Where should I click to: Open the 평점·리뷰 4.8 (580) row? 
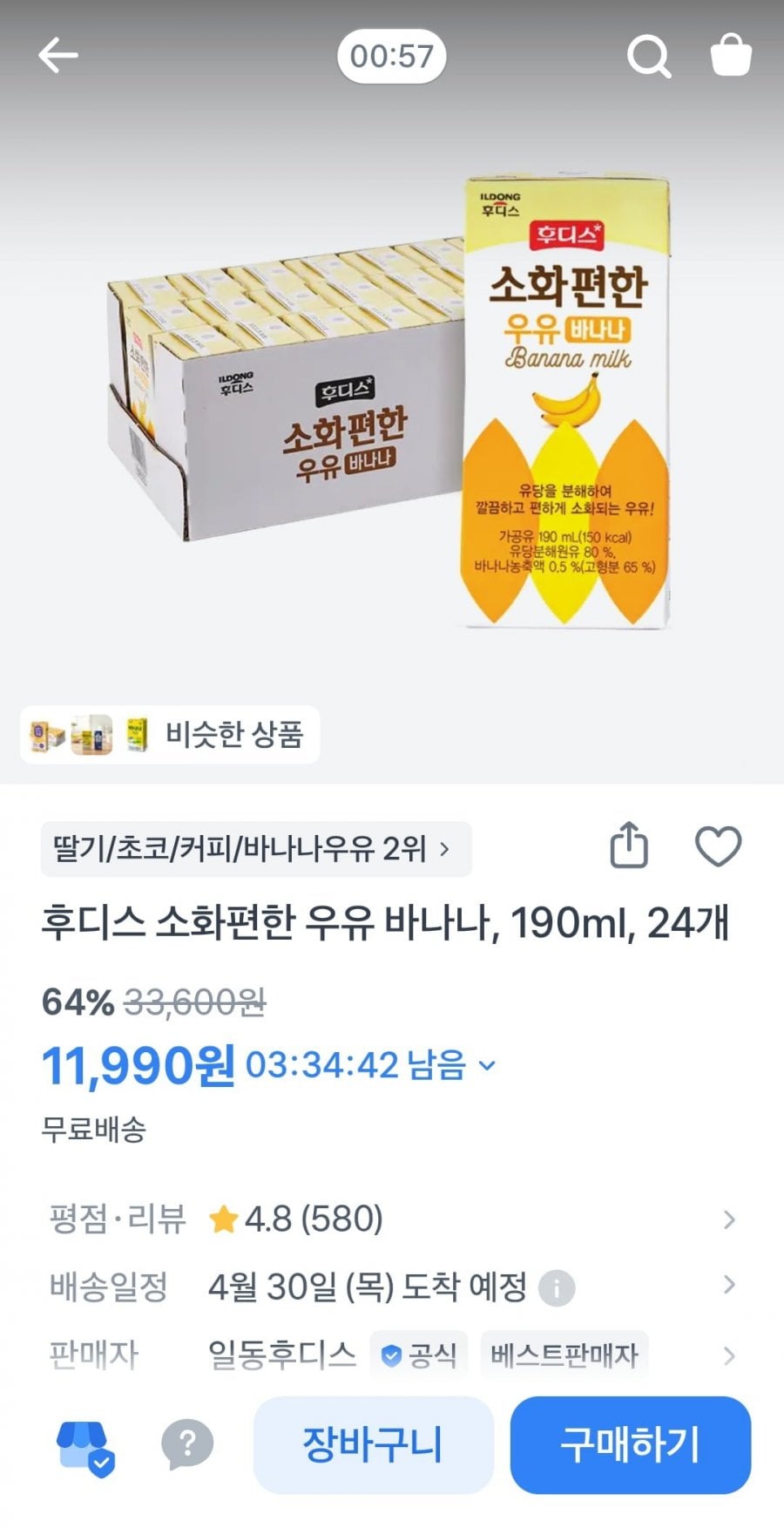click(392, 1219)
